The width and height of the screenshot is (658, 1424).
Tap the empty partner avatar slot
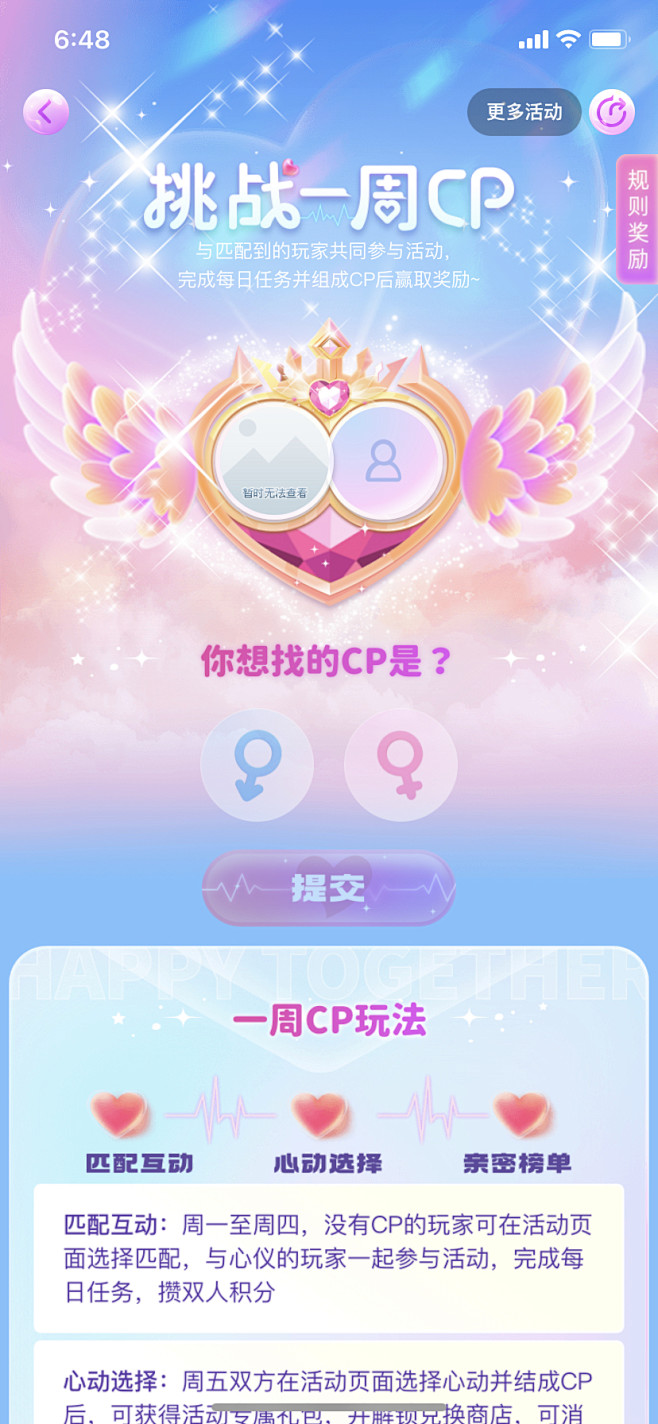tap(386, 461)
